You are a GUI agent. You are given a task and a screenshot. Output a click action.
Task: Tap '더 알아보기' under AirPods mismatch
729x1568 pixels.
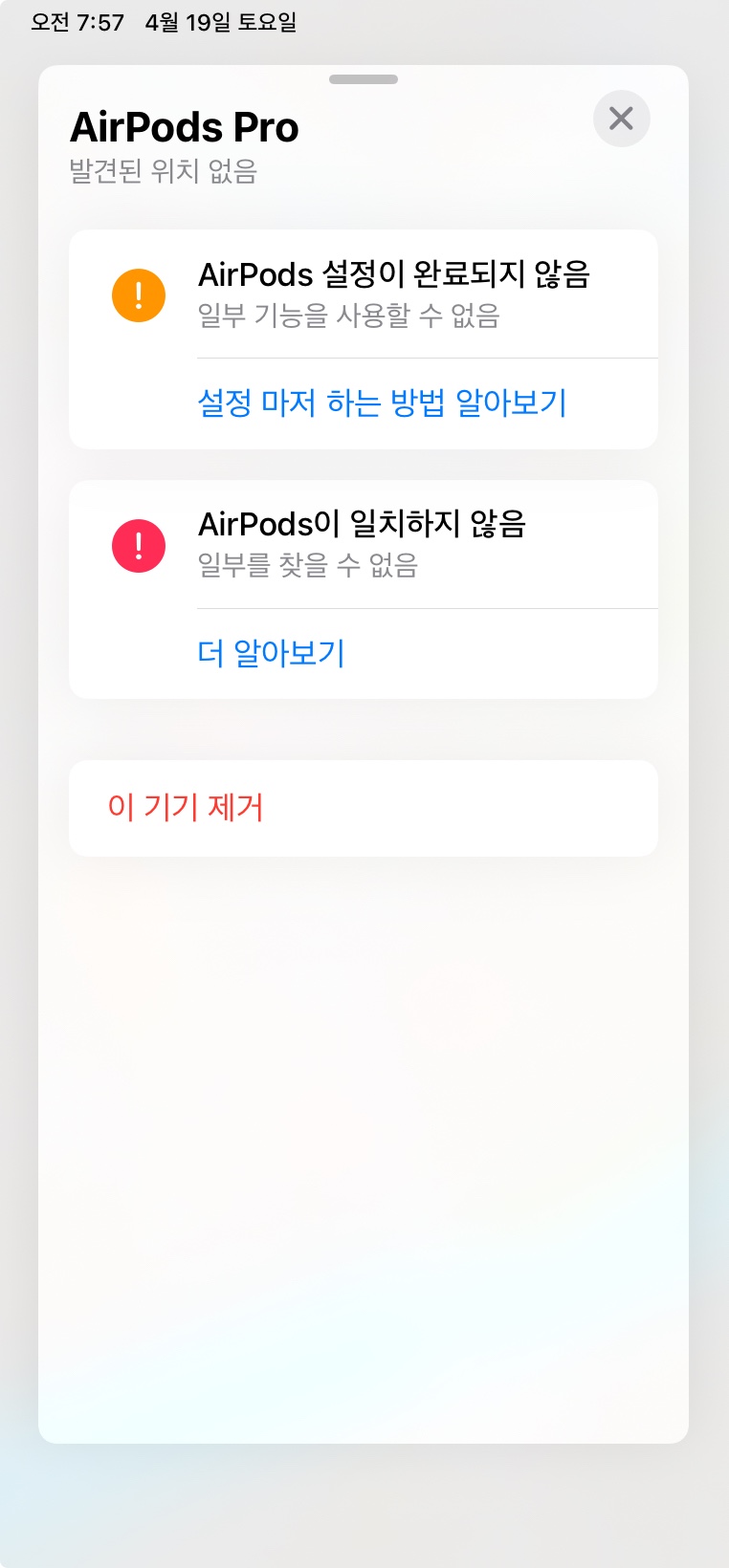tap(271, 653)
